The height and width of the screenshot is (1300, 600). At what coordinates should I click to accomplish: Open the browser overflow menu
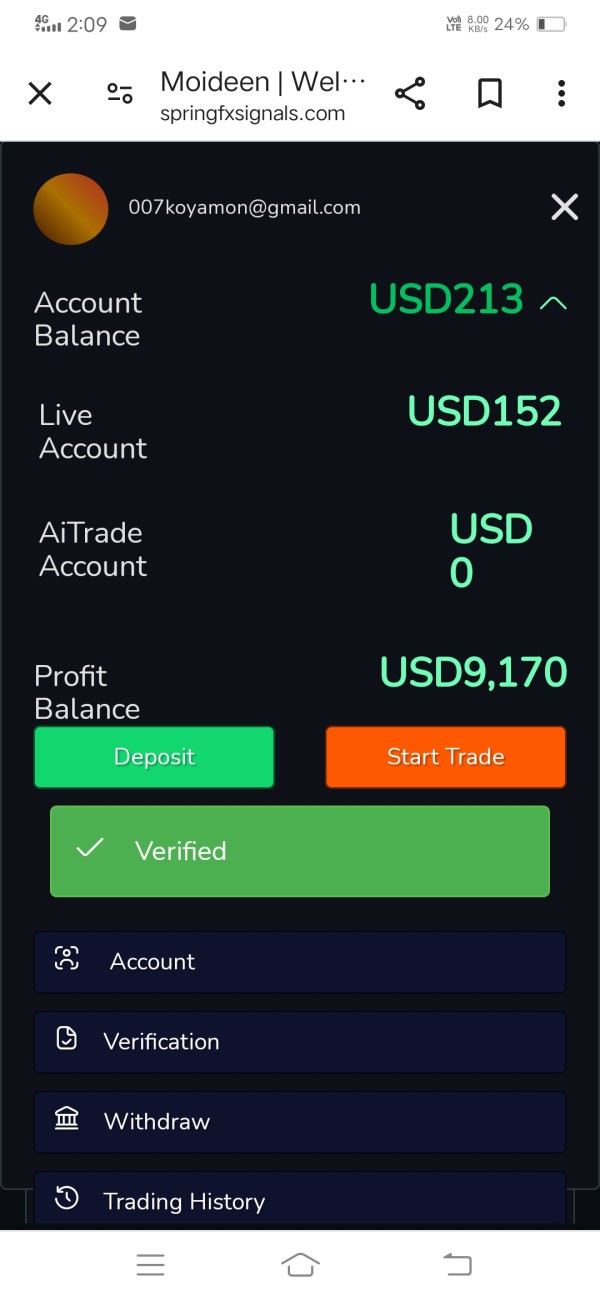(561, 94)
